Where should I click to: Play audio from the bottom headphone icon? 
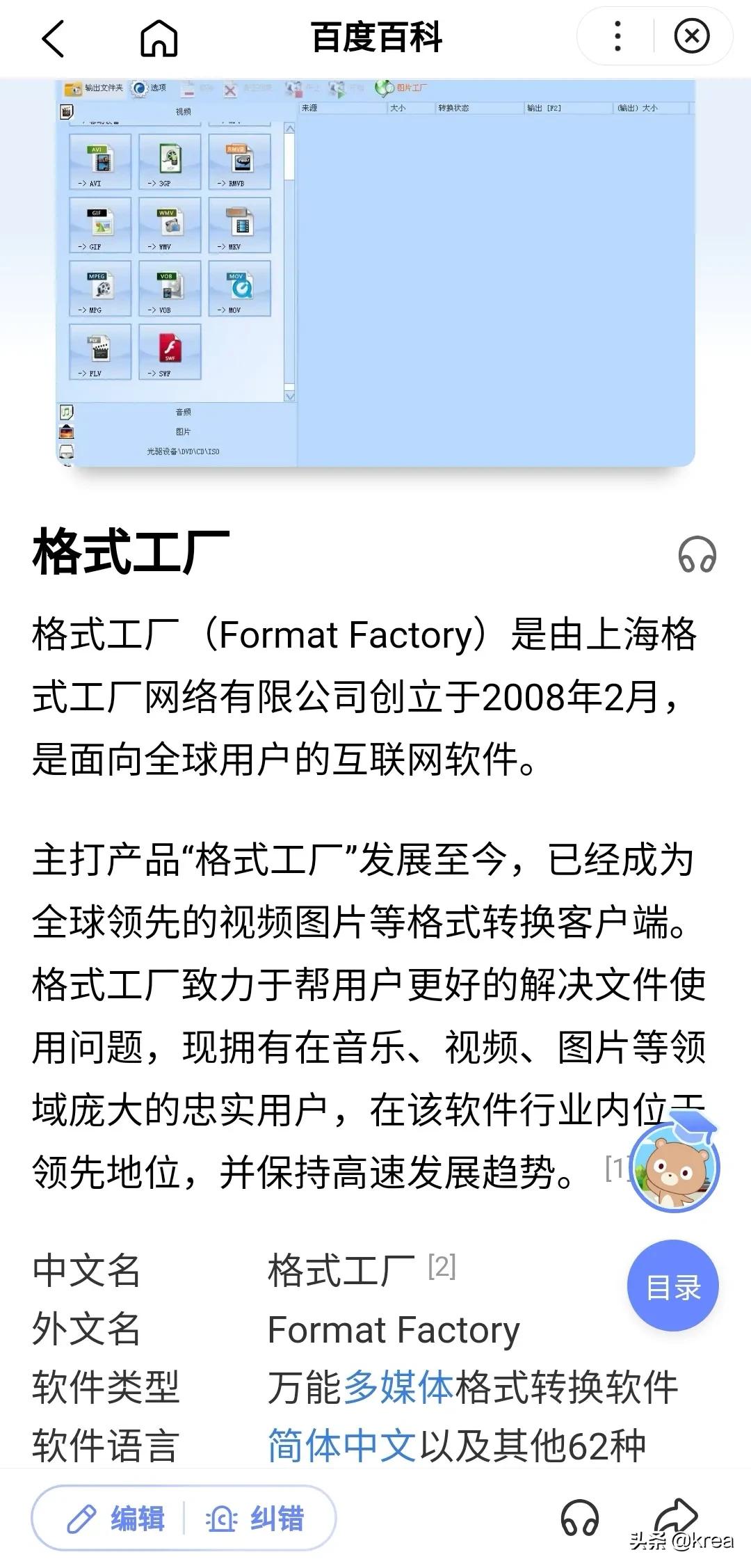click(x=580, y=1518)
